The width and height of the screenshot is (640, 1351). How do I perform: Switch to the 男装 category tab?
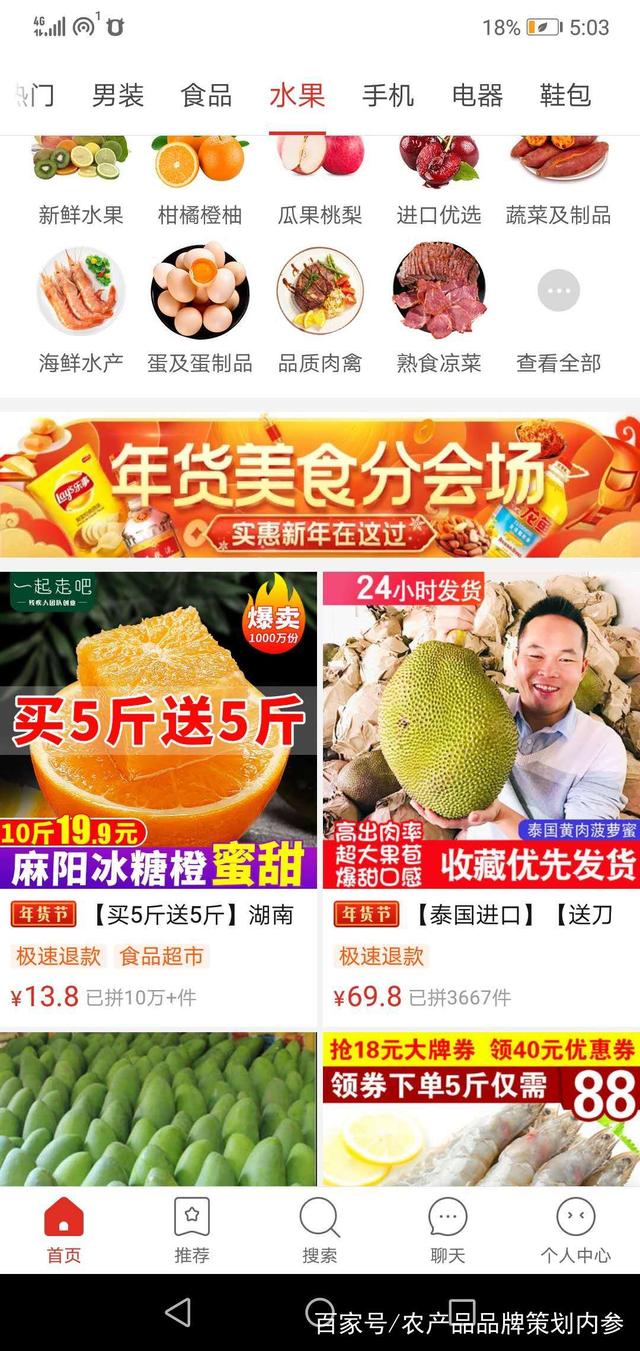tap(118, 96)
